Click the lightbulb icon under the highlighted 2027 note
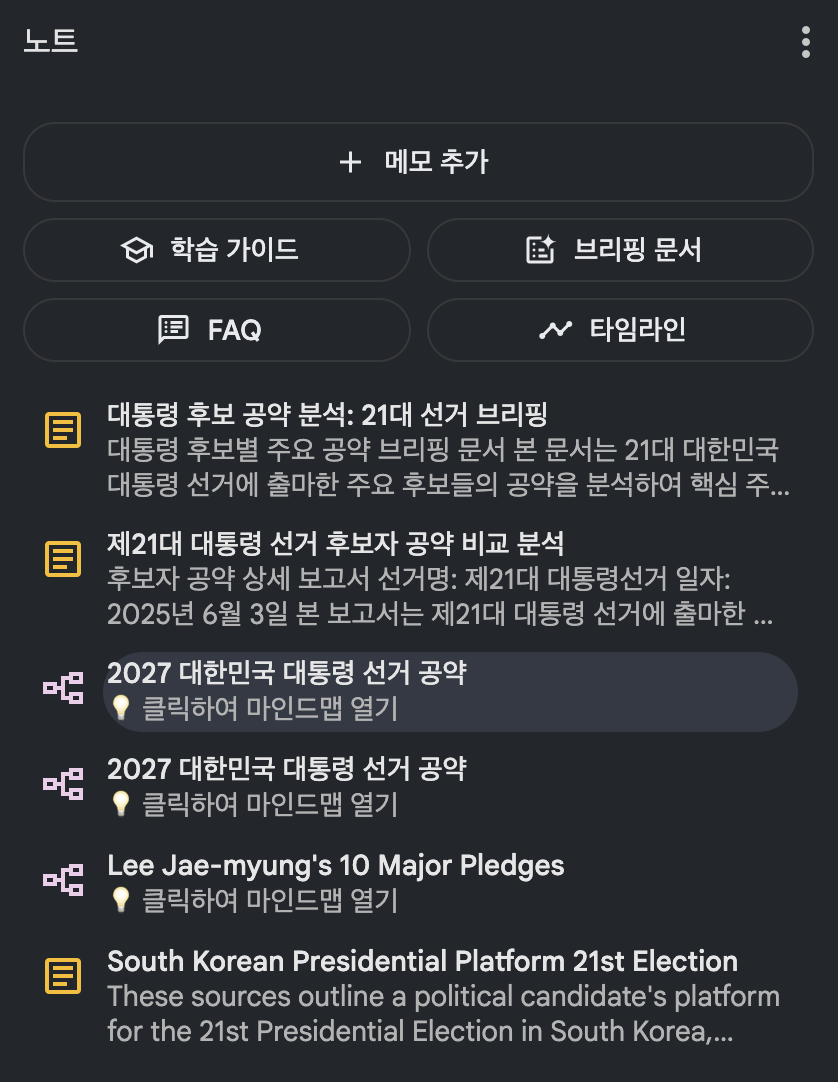The height and width of the screenshot is (1082, 838). (x=121, y=706)
